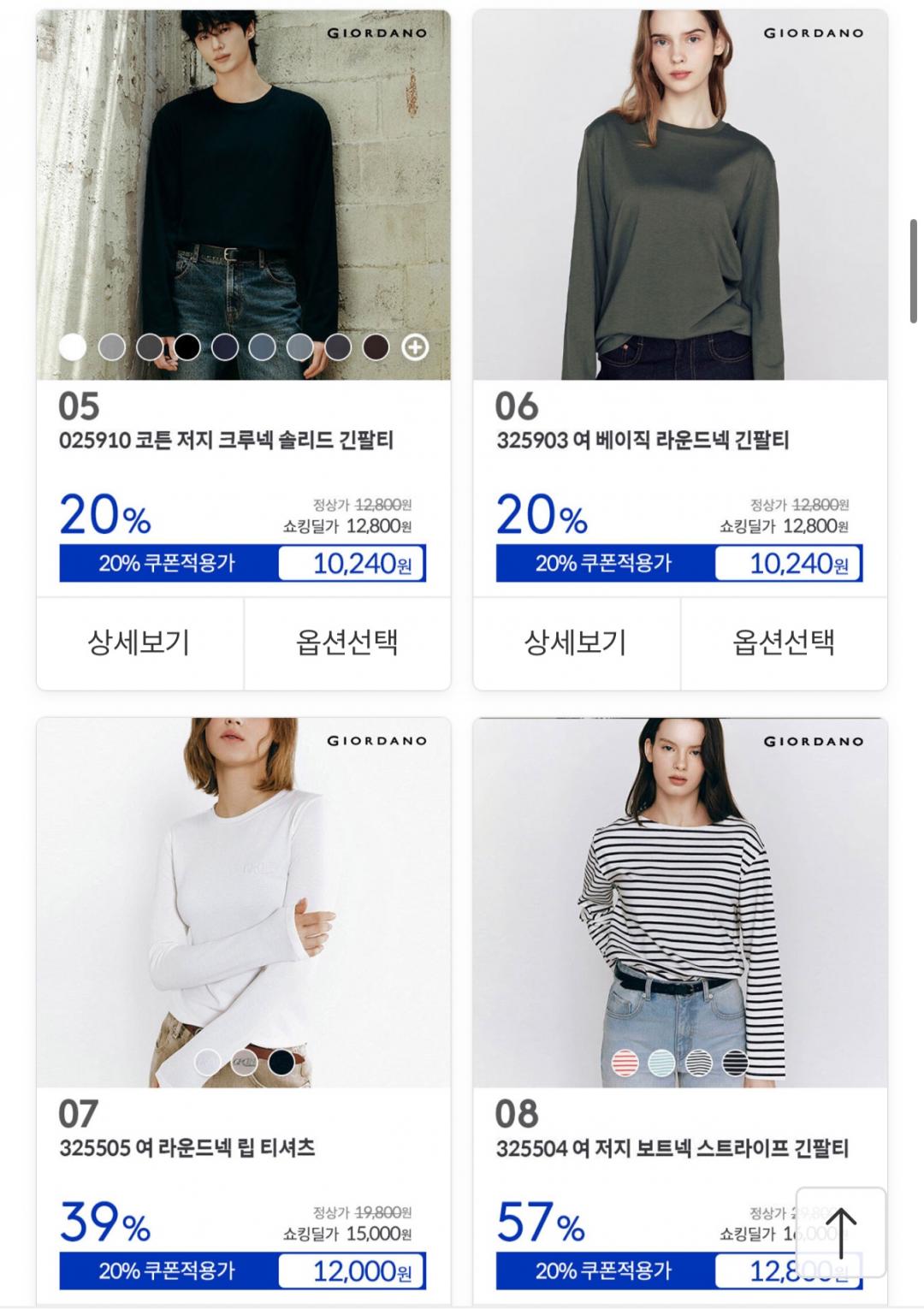
Task: Select the white color swatch on product 05
Action: [x=73, y=347]
